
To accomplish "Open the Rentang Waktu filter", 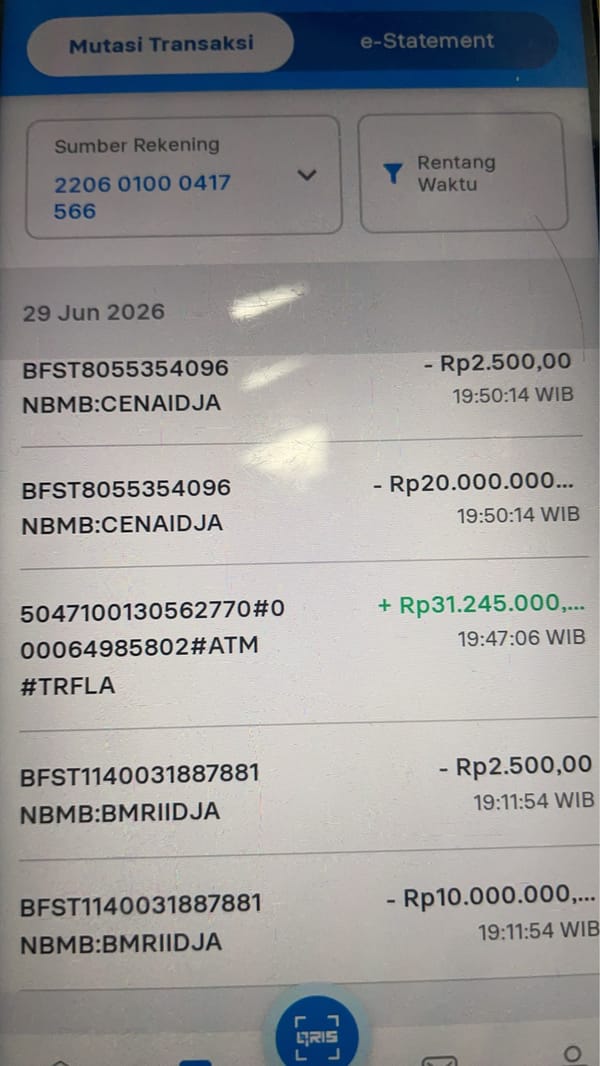I will [x=463, y=173].
